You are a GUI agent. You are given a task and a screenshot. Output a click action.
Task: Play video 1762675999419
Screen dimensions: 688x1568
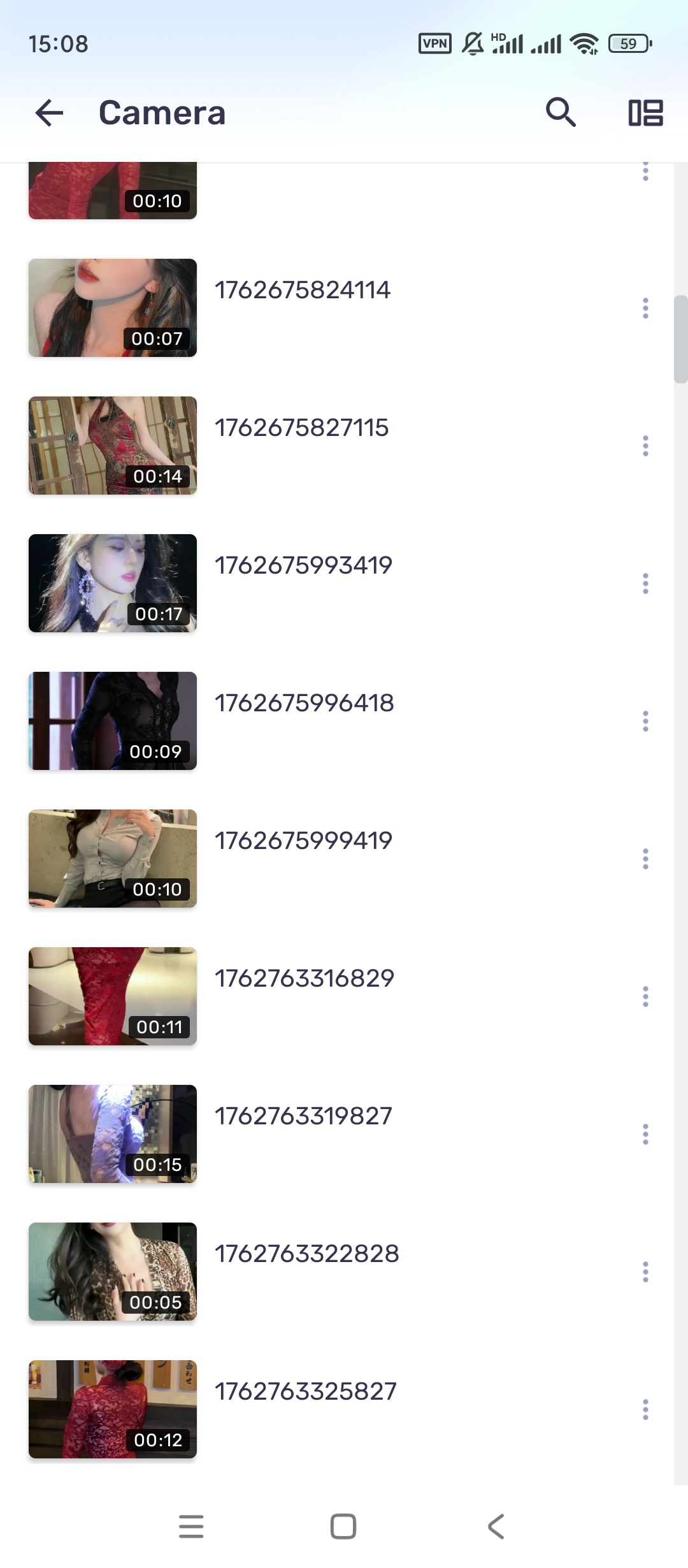click(x=112, y=859)
